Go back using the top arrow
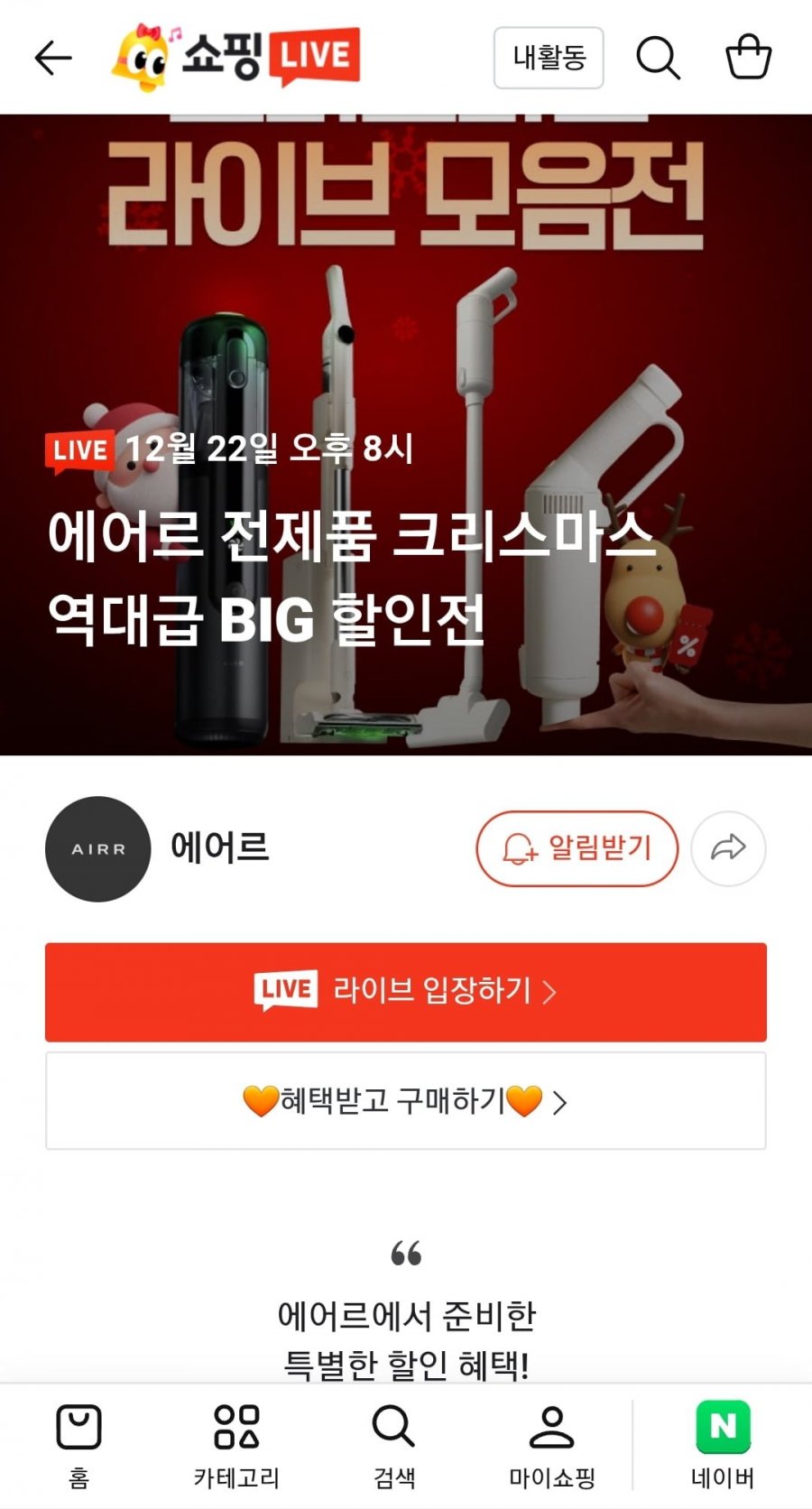Screen dimensions: 812x1509 pyautogui.click(x=52, y=59)
